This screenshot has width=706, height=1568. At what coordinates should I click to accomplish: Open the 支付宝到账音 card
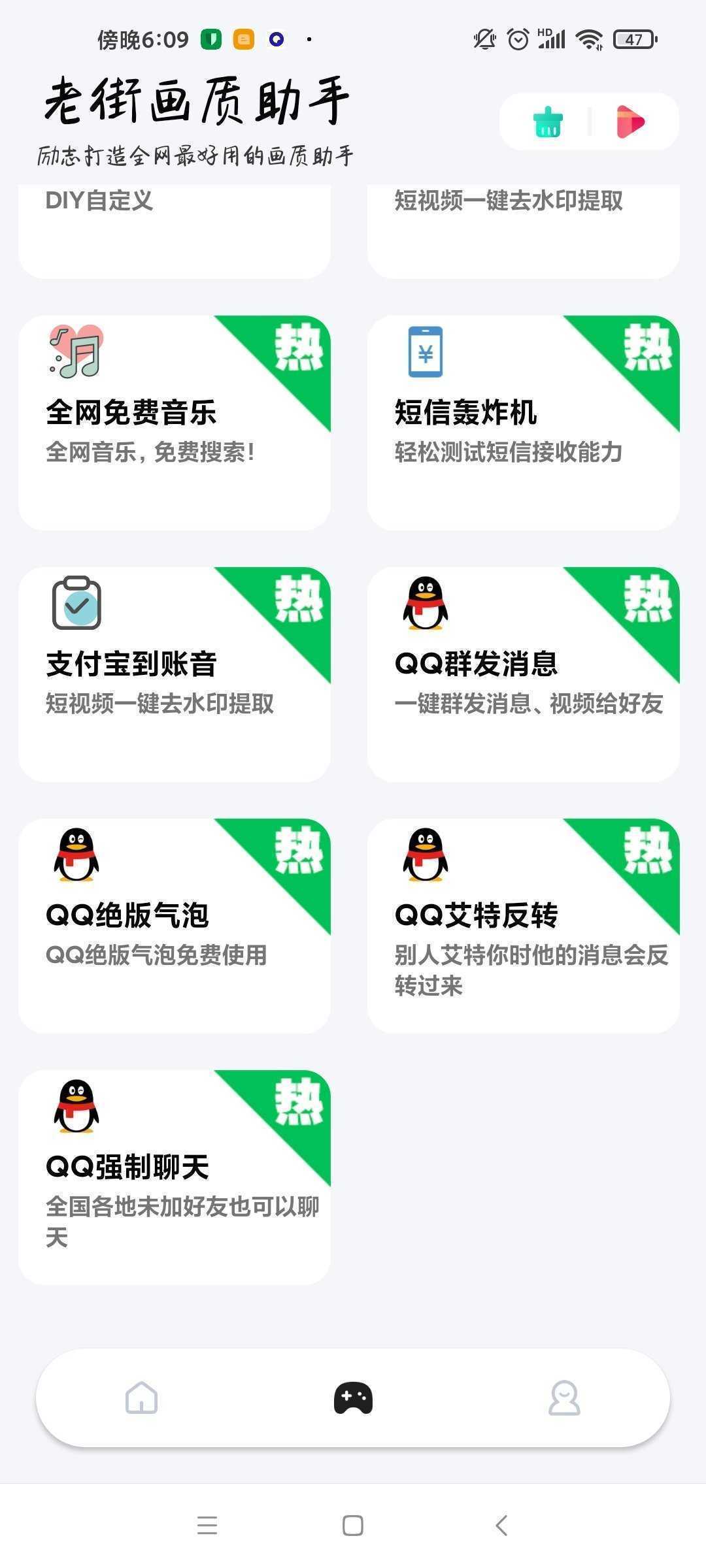(x=174, y=674)
